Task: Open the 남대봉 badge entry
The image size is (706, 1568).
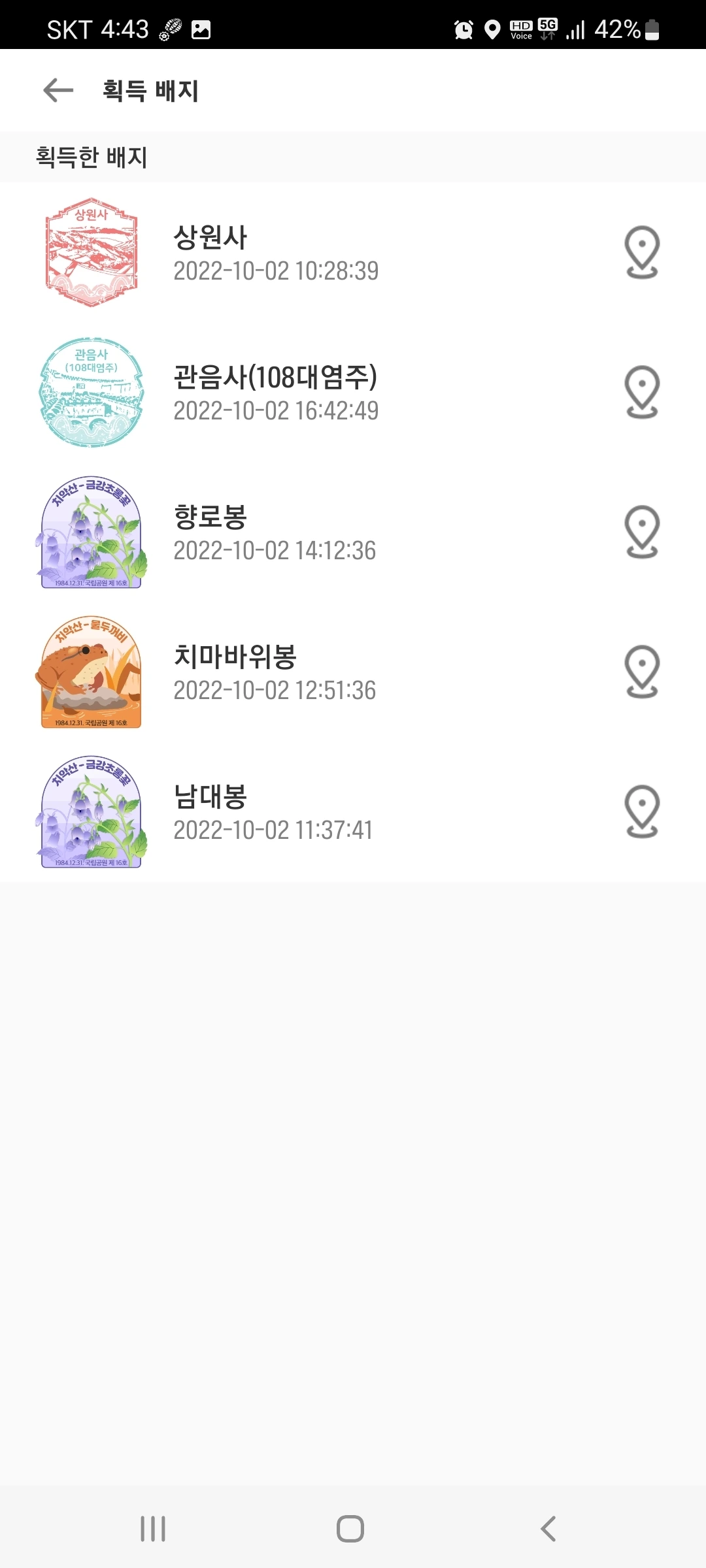Action: tap(275, 812)
